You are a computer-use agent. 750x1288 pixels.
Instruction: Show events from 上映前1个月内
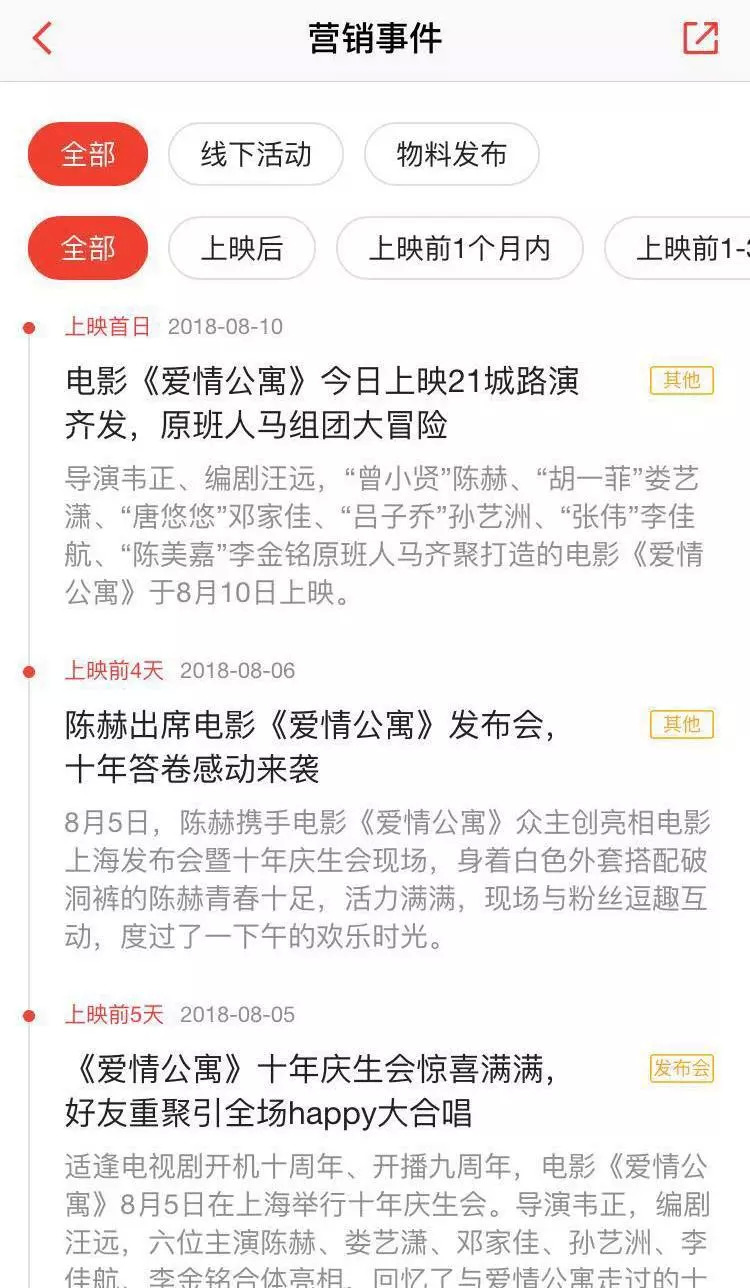[459, 248]
